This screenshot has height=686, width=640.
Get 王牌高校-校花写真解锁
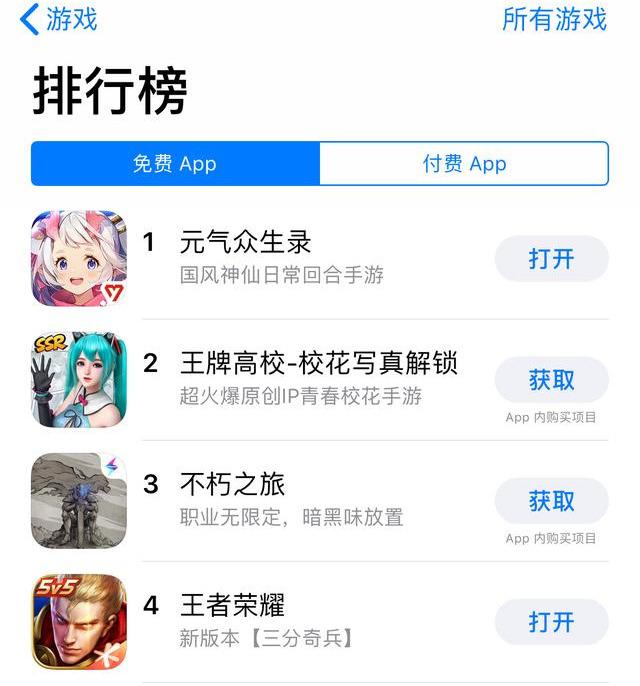(x=551, y=380)
